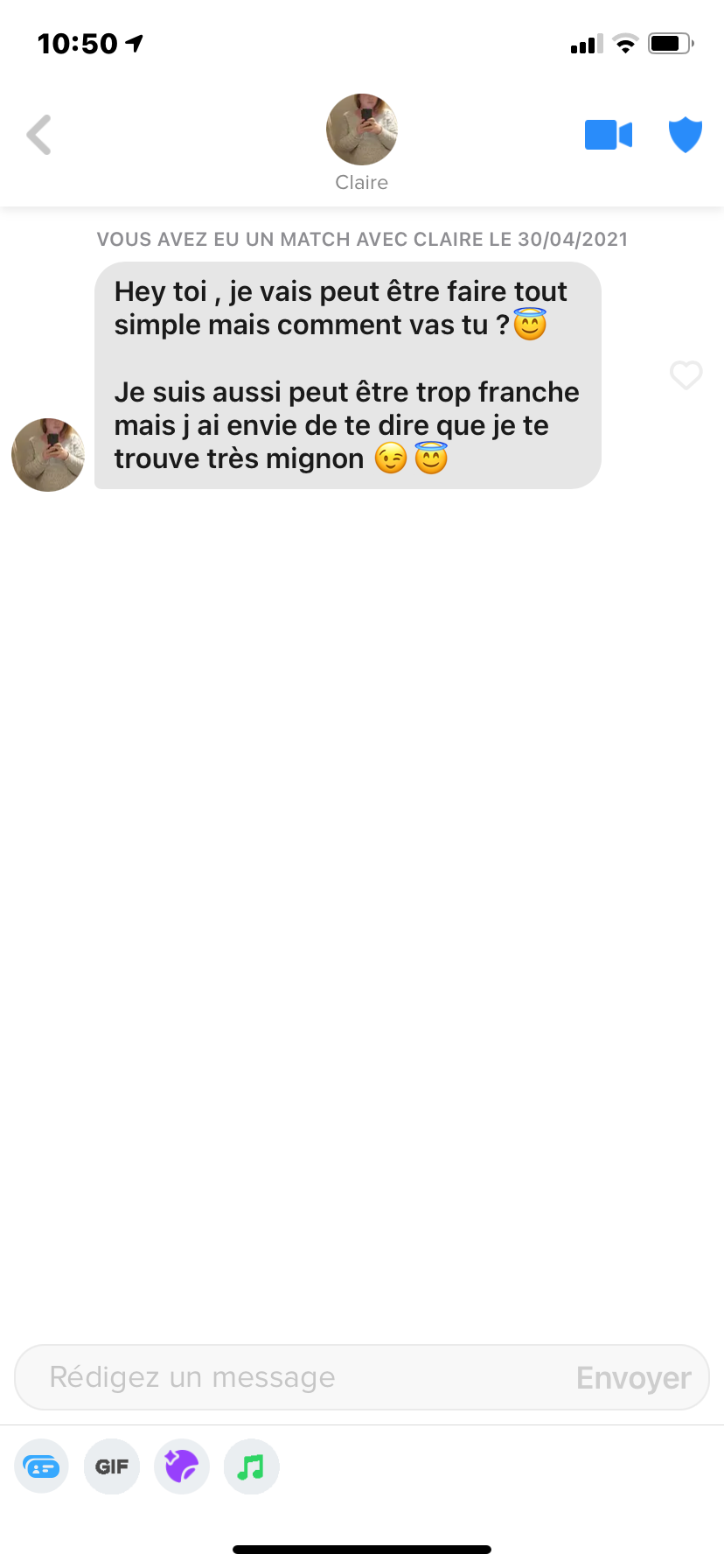Share a song with the music note

[x=252, y=1466]
